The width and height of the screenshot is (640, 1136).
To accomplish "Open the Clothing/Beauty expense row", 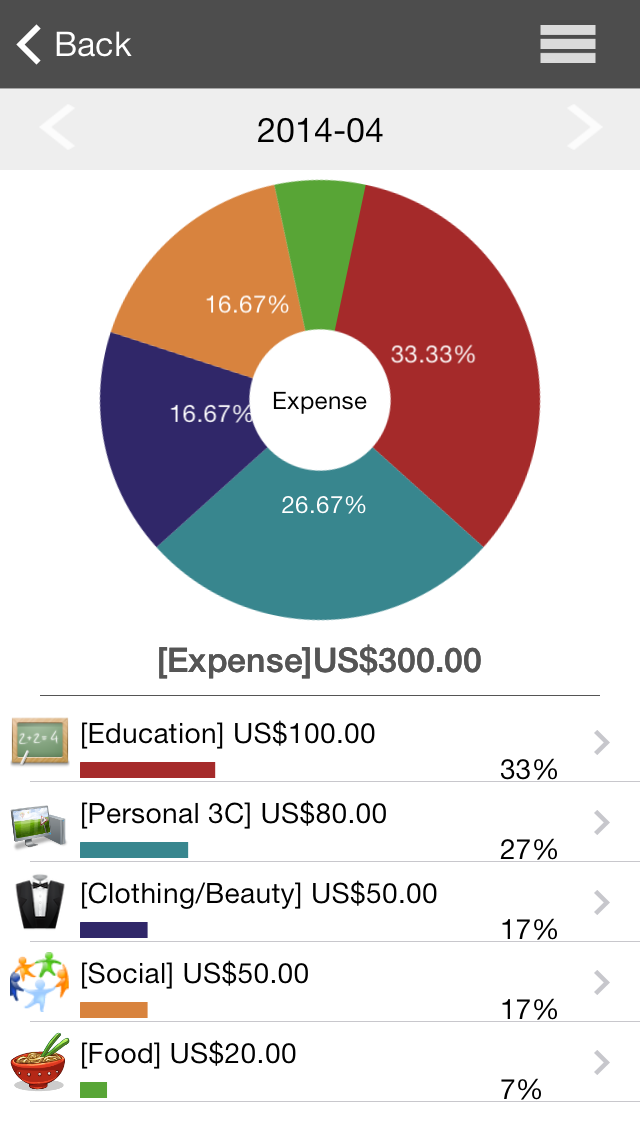I will click(320, 902).
